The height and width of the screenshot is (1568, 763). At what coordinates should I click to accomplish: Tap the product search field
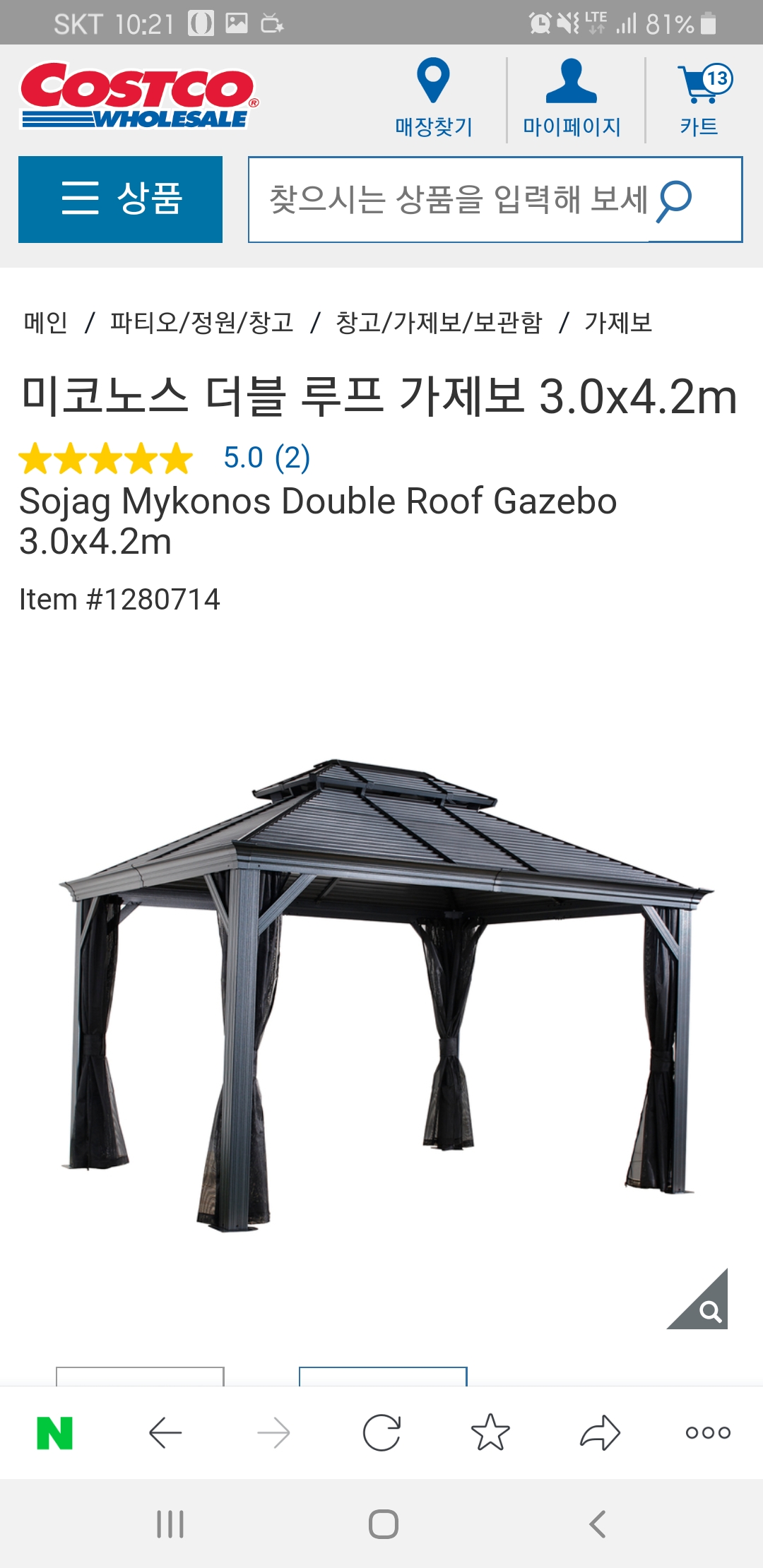click(452, 199)
